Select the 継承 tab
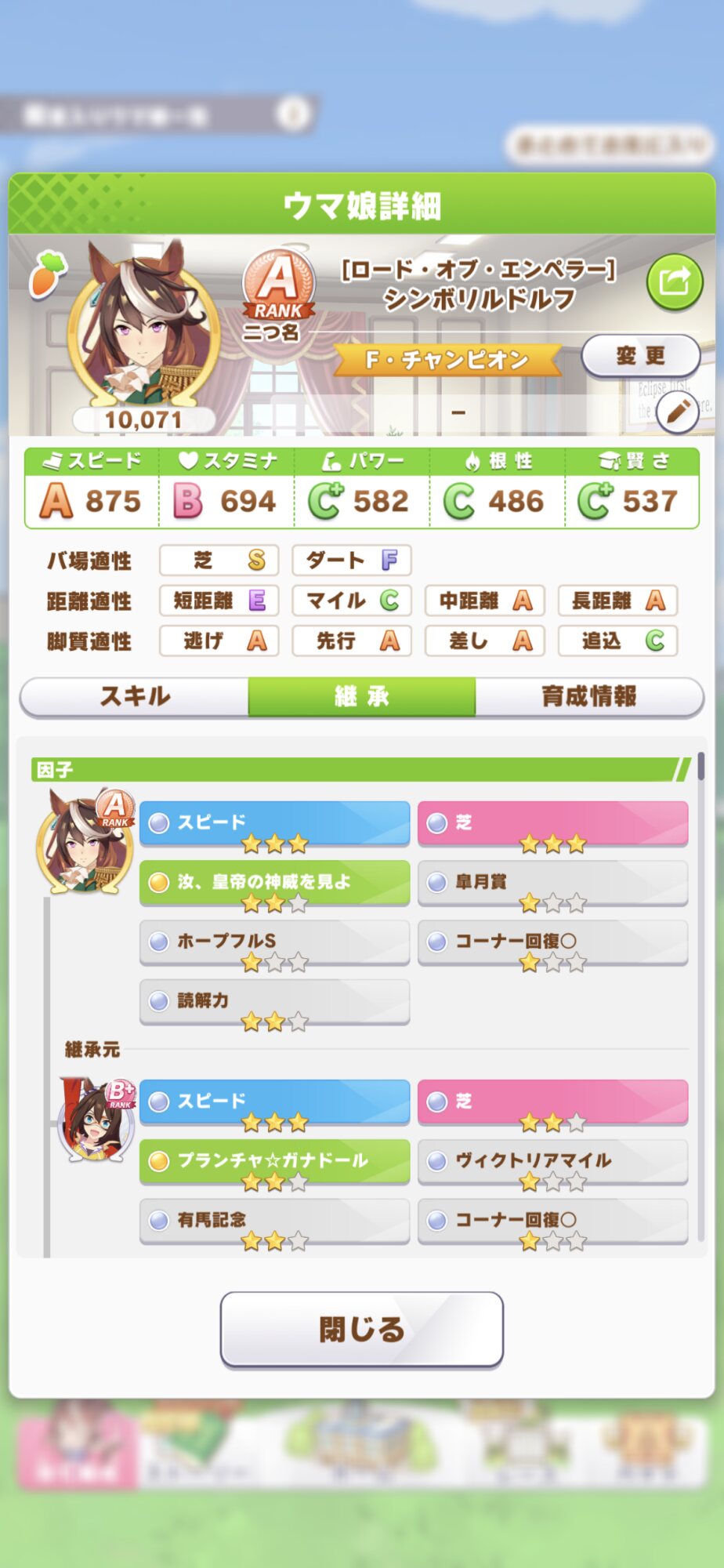 point(362,696)
